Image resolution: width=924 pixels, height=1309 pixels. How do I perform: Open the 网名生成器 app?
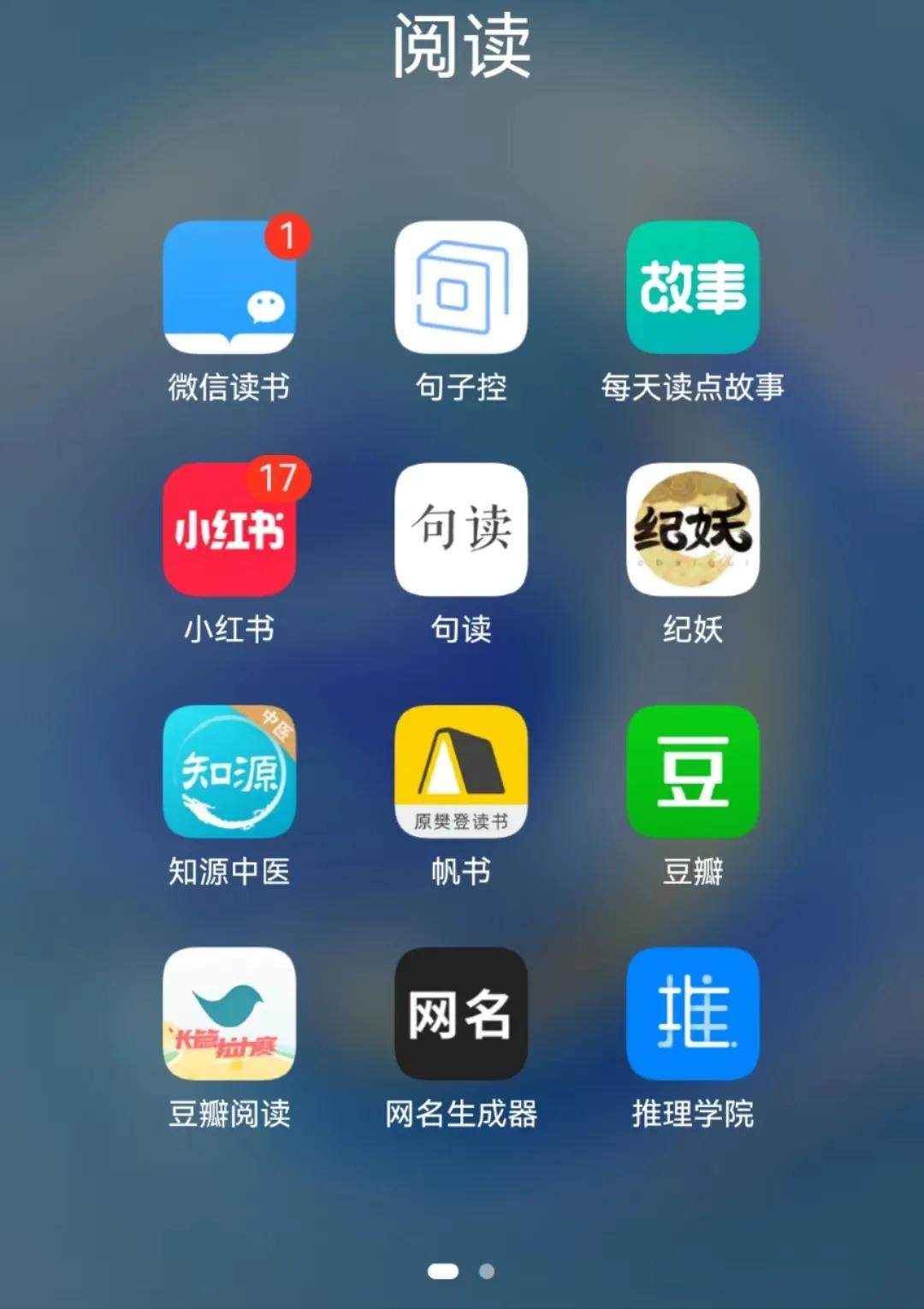pyautogui.click(x=462, y=1014)
